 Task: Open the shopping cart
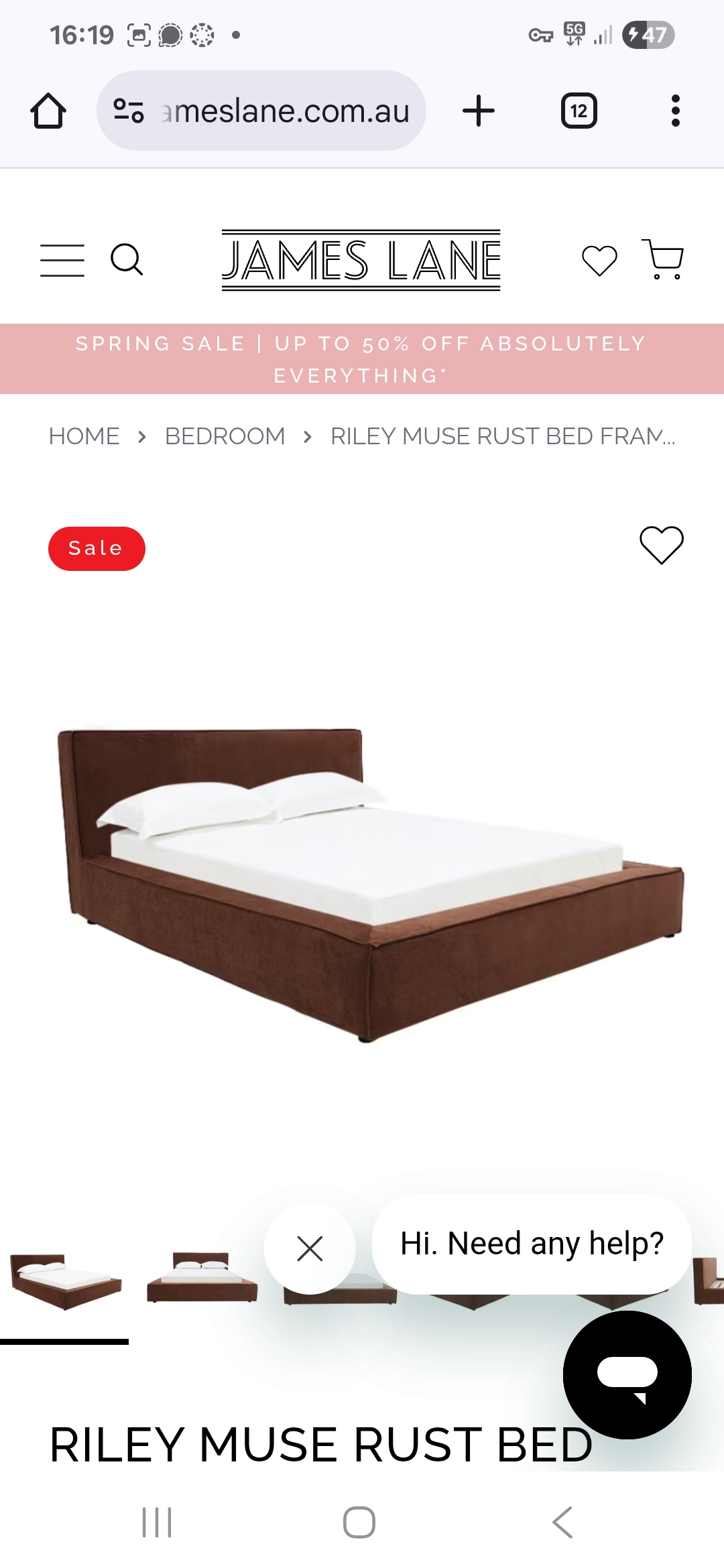click(662, 259)
